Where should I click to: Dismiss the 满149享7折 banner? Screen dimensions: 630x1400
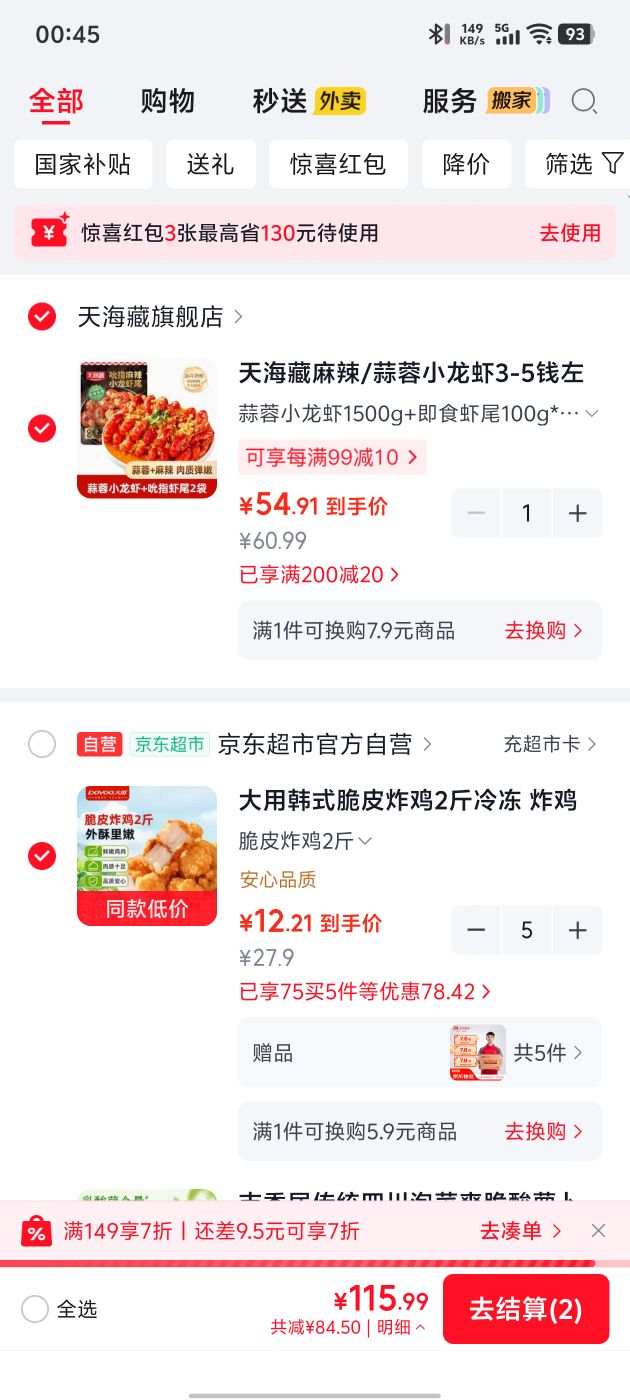click(x=598, y=1231)
